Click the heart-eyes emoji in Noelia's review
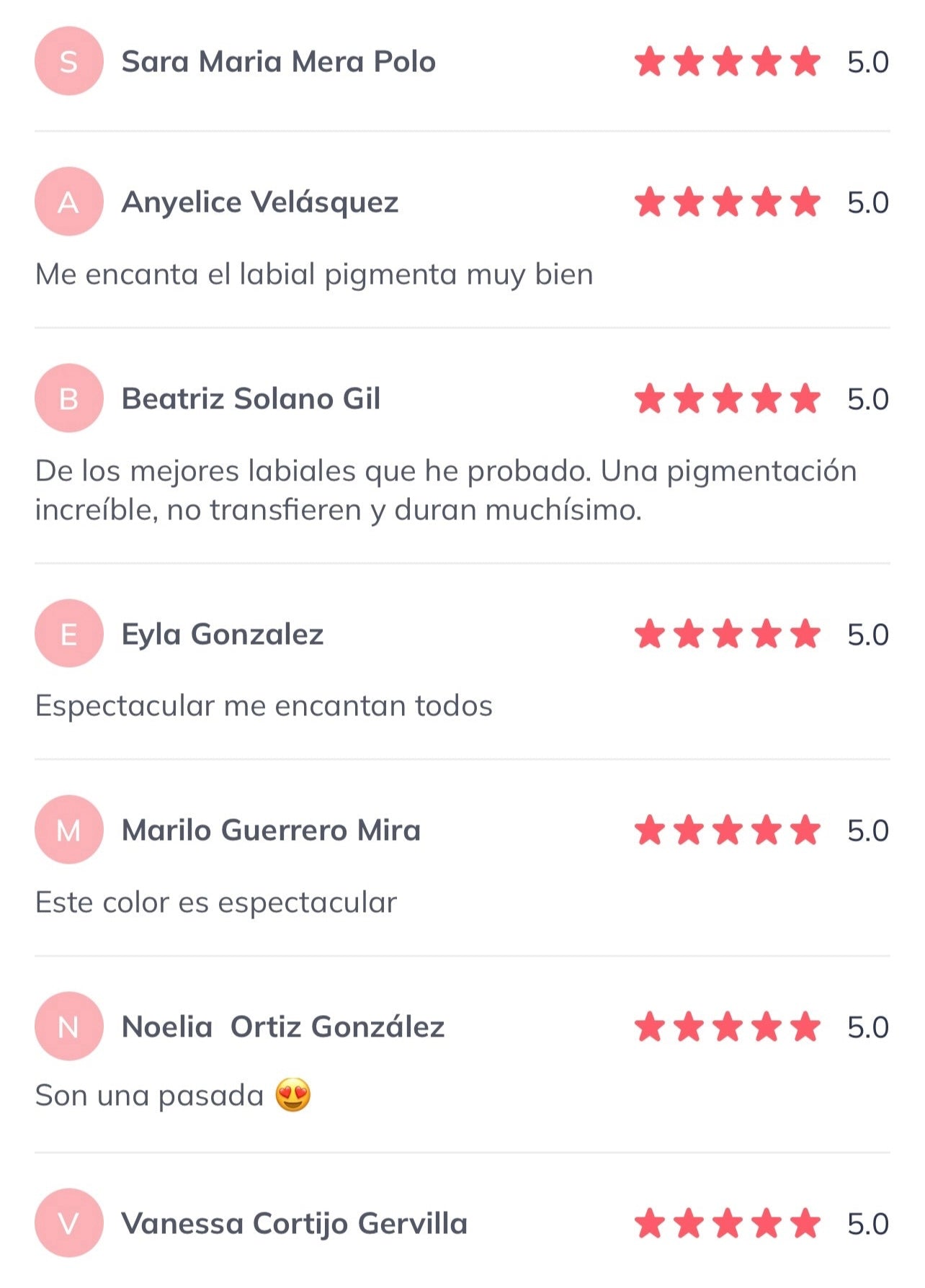925x1288 pixels. click(290, 1094)
